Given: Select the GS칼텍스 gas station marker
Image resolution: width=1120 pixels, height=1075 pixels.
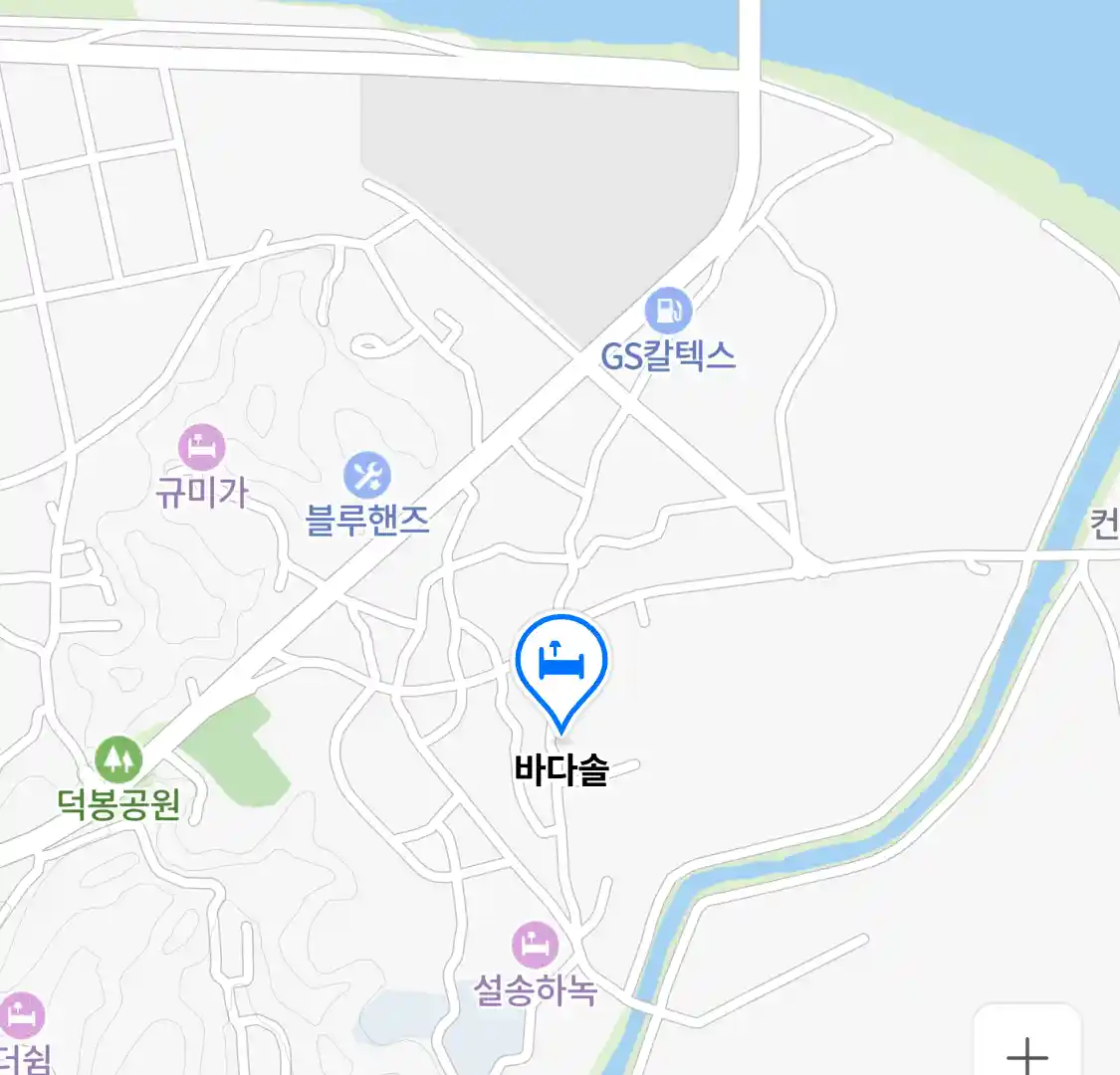Looking at the screenshot, I should tap(667, 311).
